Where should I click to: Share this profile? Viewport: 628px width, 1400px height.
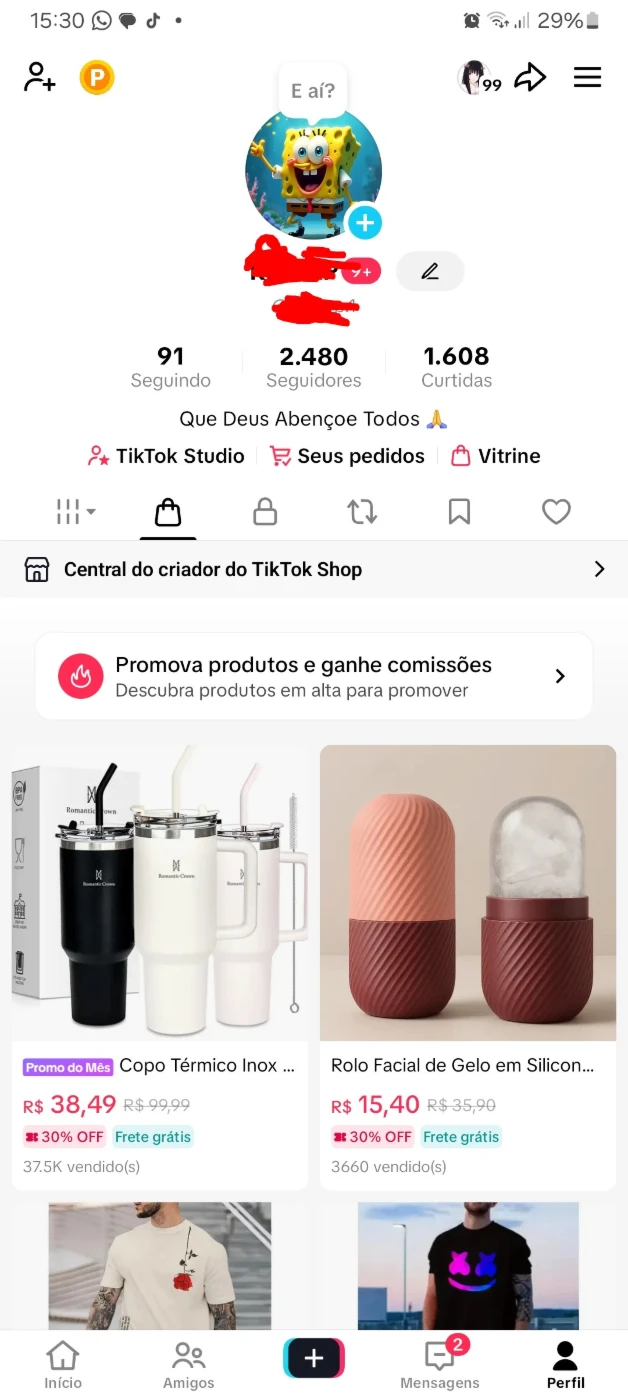pyautogui.click(x=530, y=78)
